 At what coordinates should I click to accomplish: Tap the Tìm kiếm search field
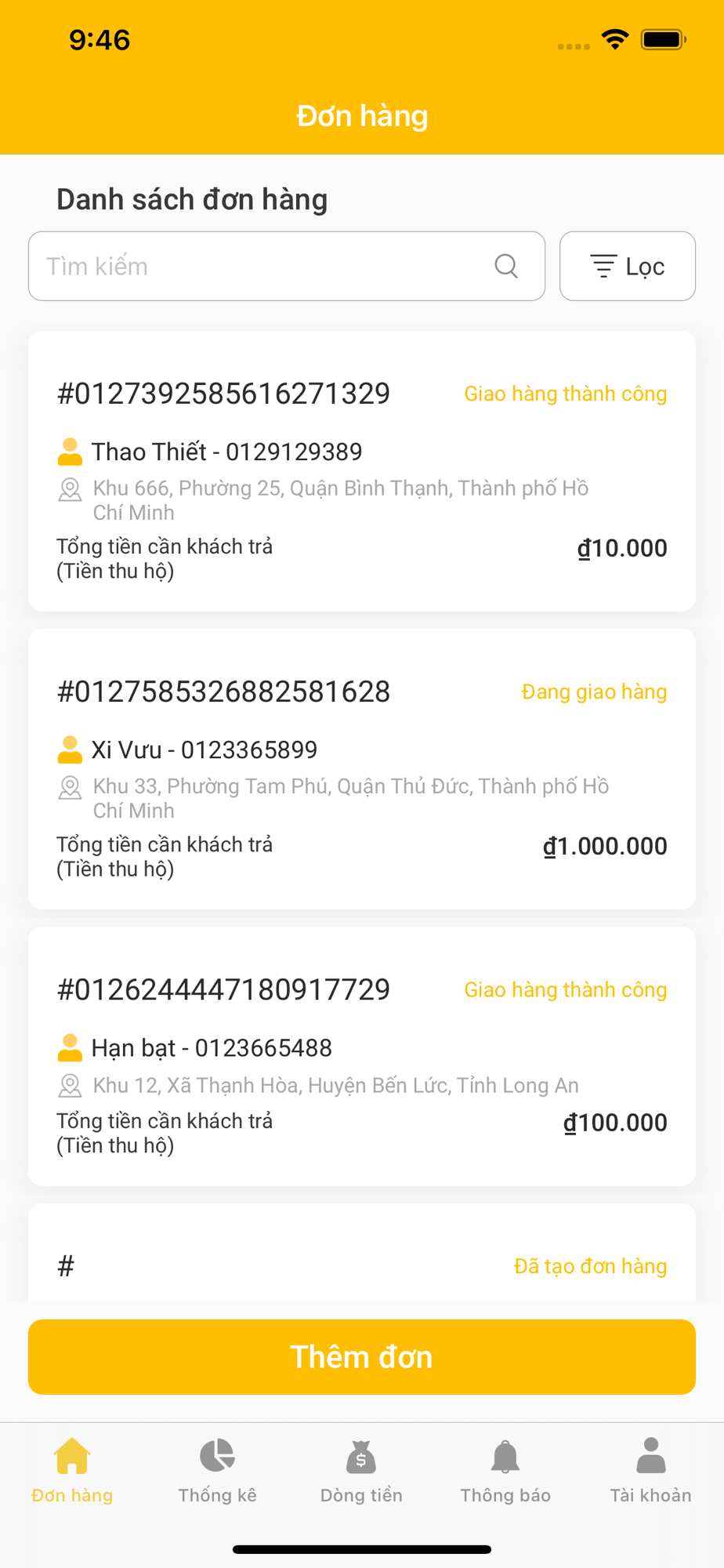pos(287,266)
